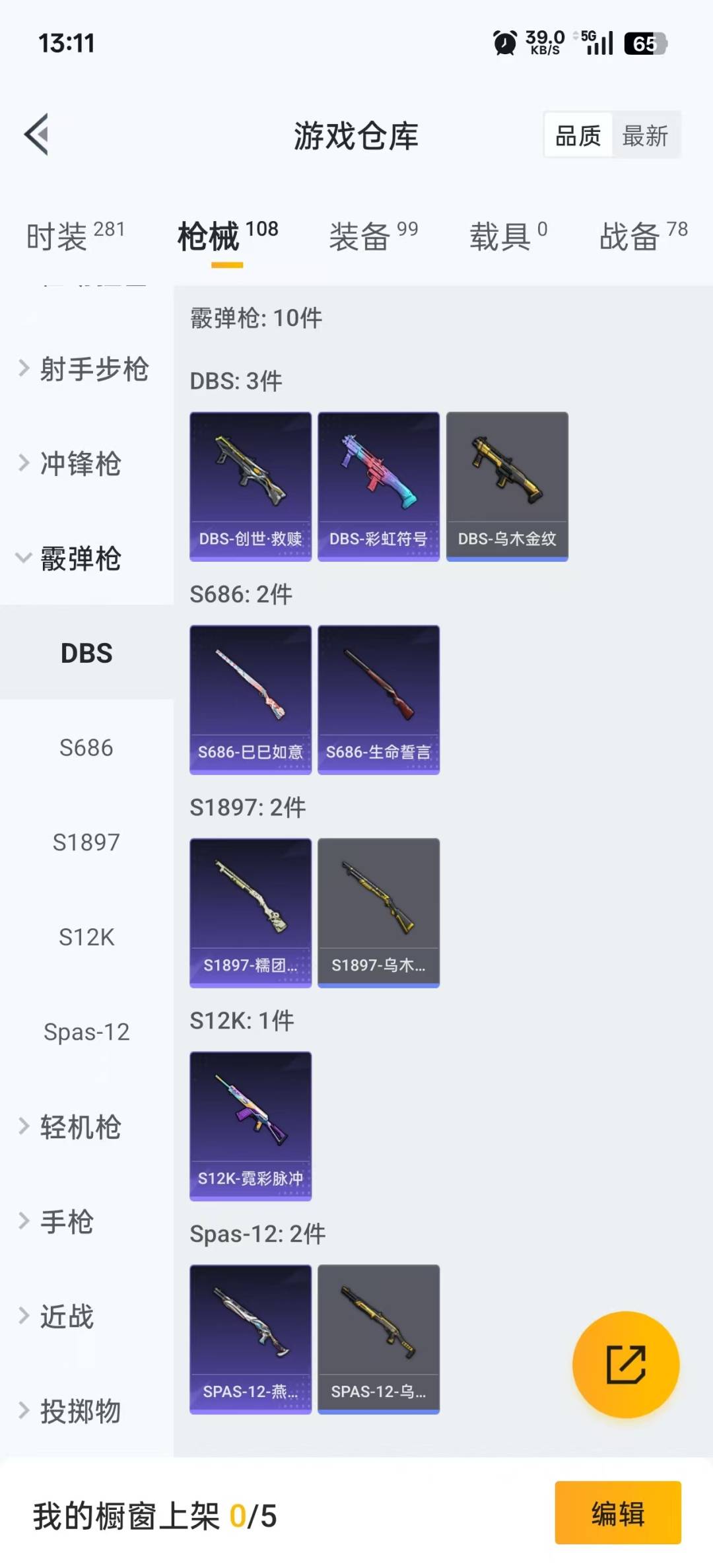Open the DBS-创世·救赎 skin
713x1568 pixels.
250,487
